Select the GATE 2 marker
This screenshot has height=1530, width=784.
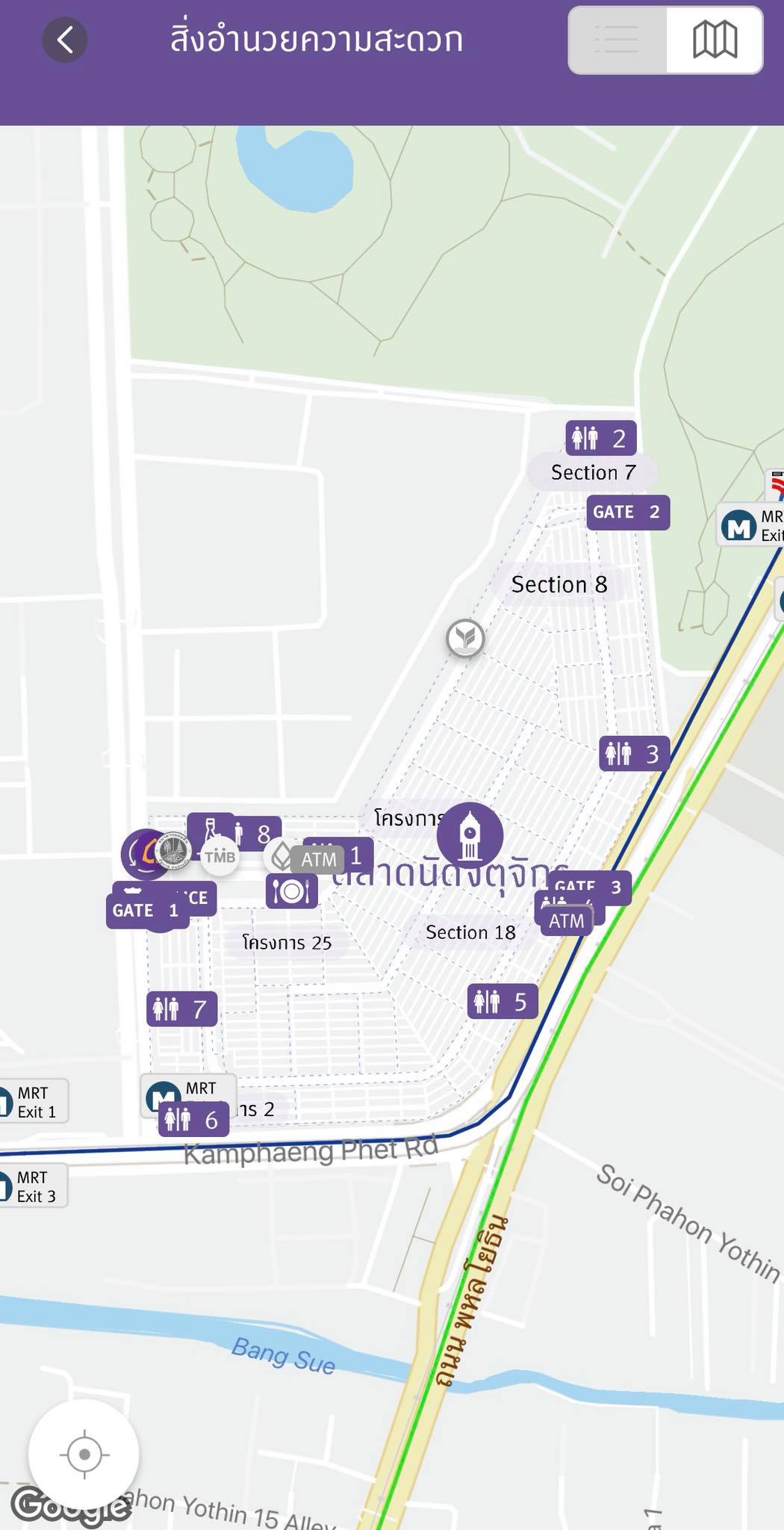coord(627,512)
